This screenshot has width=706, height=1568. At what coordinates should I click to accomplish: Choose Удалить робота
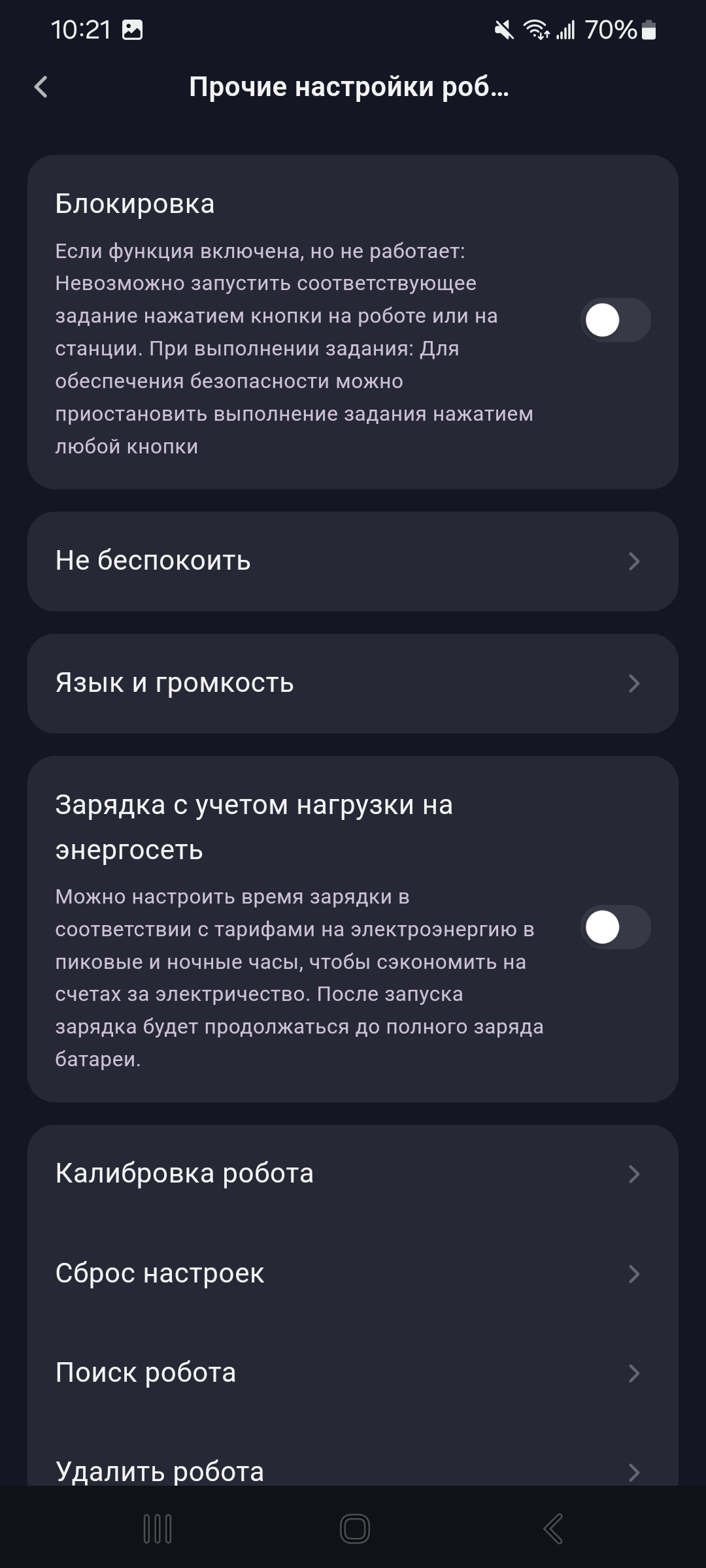tap(352, 1470)
